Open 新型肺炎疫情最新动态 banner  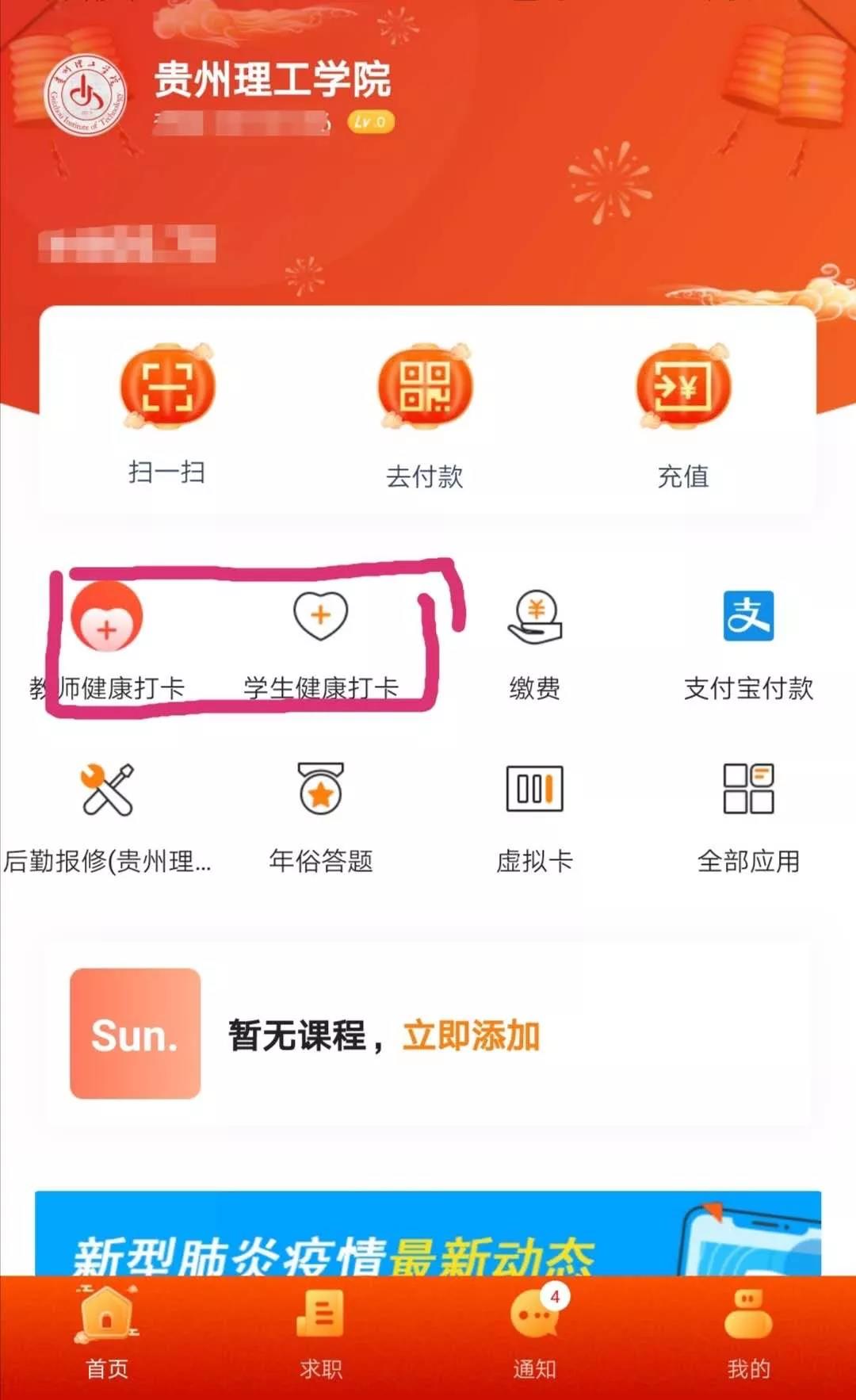428,1235
